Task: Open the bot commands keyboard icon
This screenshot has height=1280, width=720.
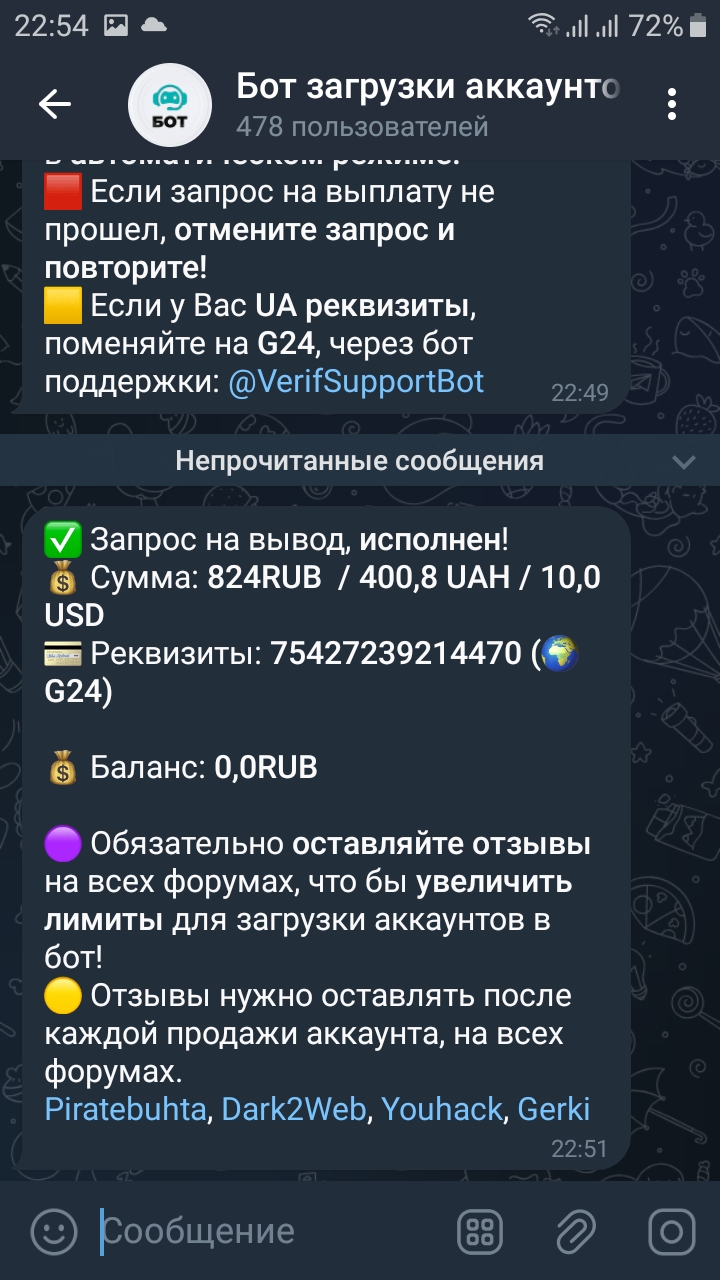Action: tap(480, 1230)
